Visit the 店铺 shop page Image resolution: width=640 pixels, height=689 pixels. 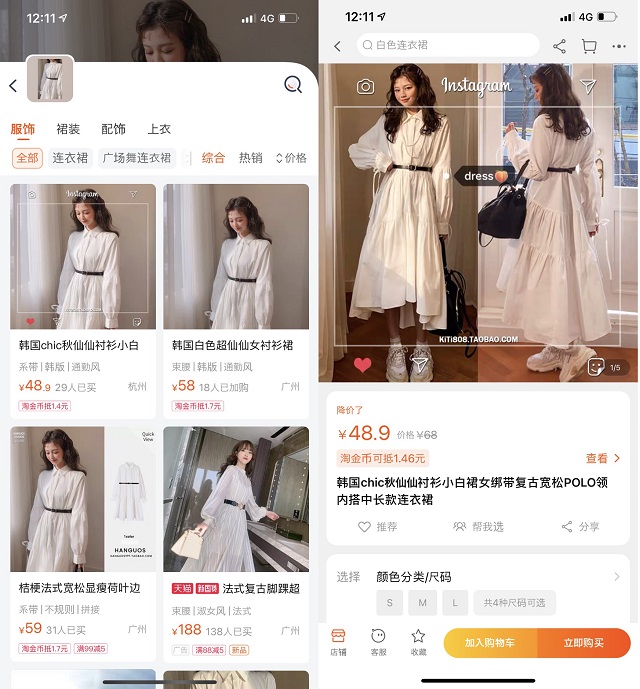click(x=338, y=642)
